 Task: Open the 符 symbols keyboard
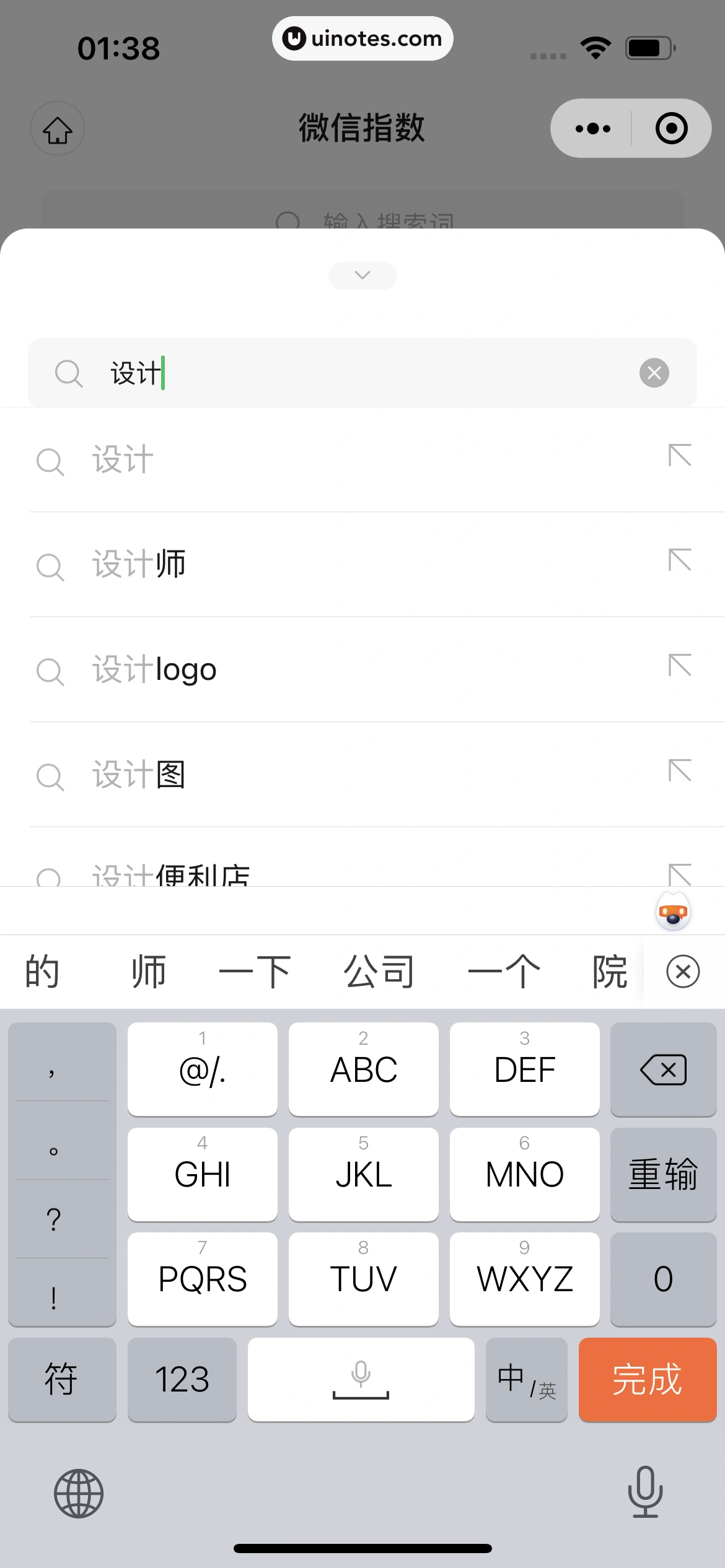click(x=61, y=1380)
